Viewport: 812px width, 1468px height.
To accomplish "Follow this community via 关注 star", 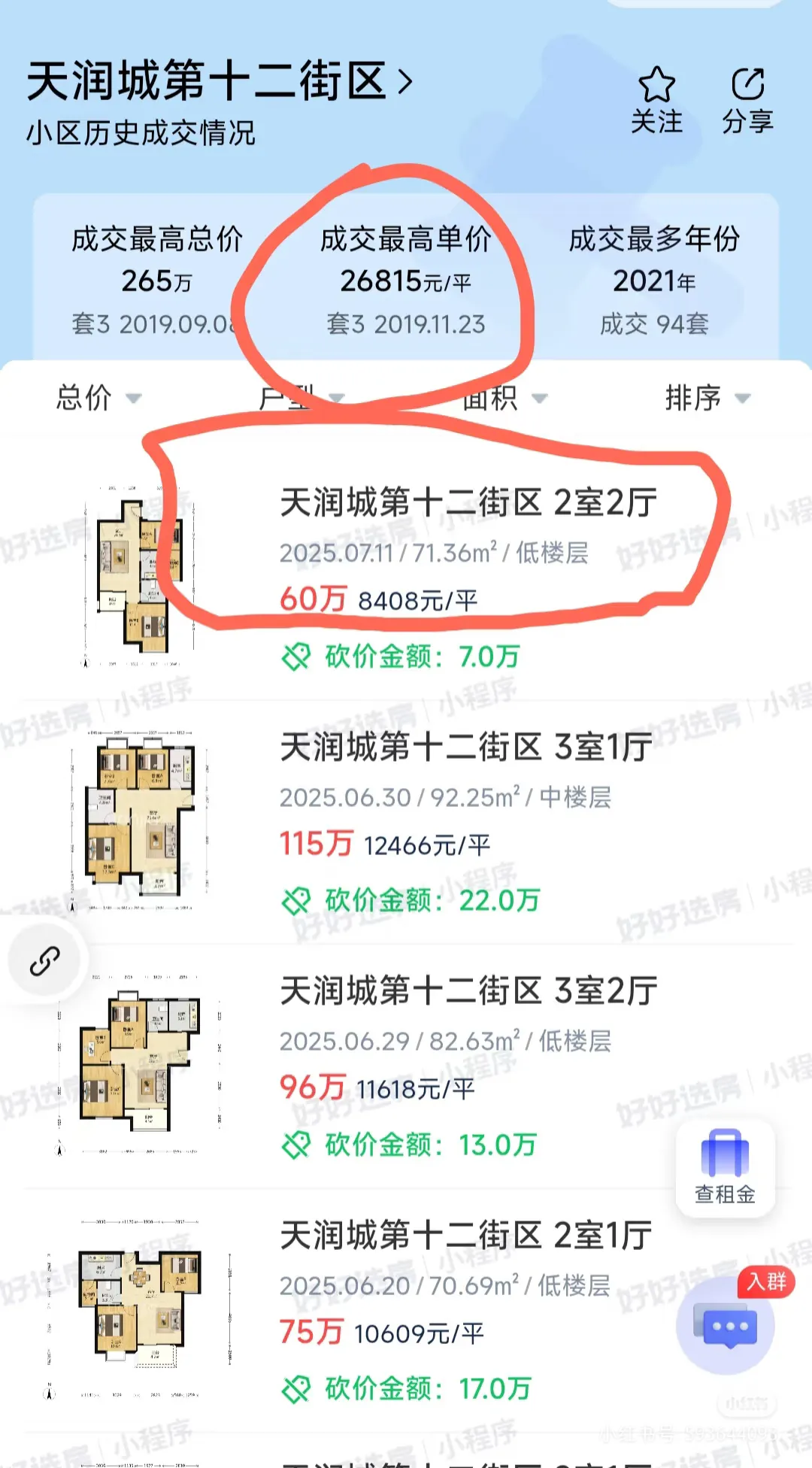I will pos(656,100).
